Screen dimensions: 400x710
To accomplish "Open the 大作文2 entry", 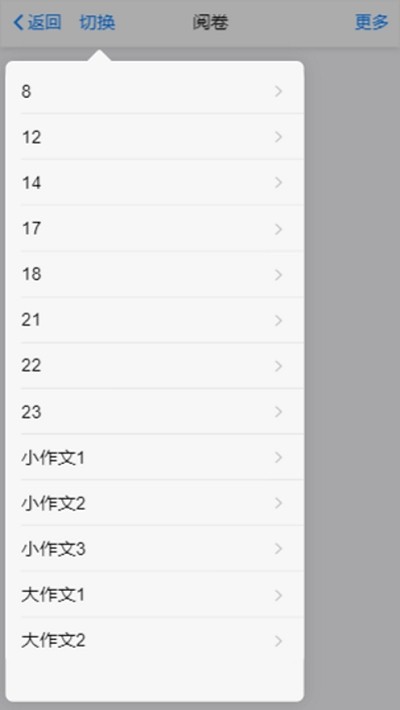I will click(x=155, y=640).
